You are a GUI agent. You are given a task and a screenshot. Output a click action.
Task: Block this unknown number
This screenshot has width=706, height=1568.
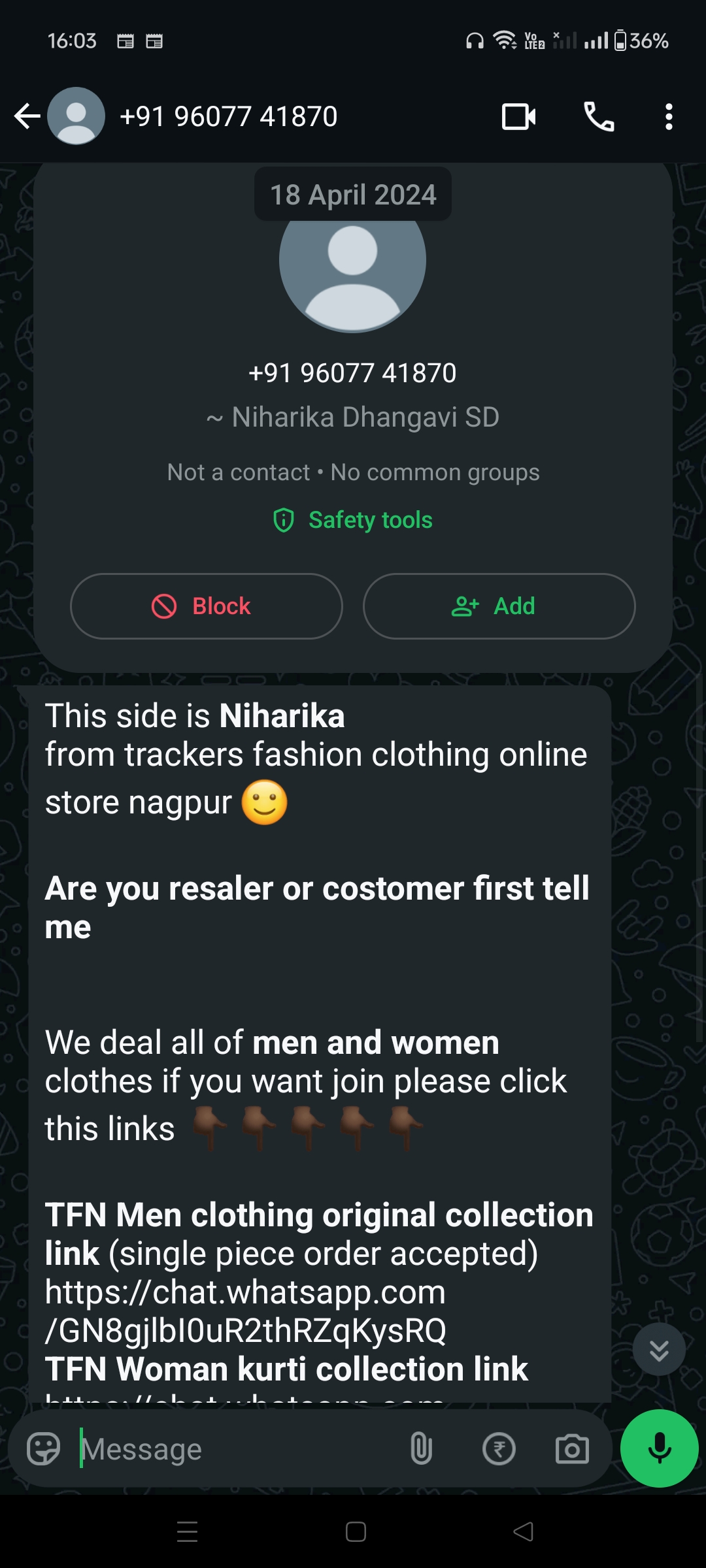coord(207,606)
